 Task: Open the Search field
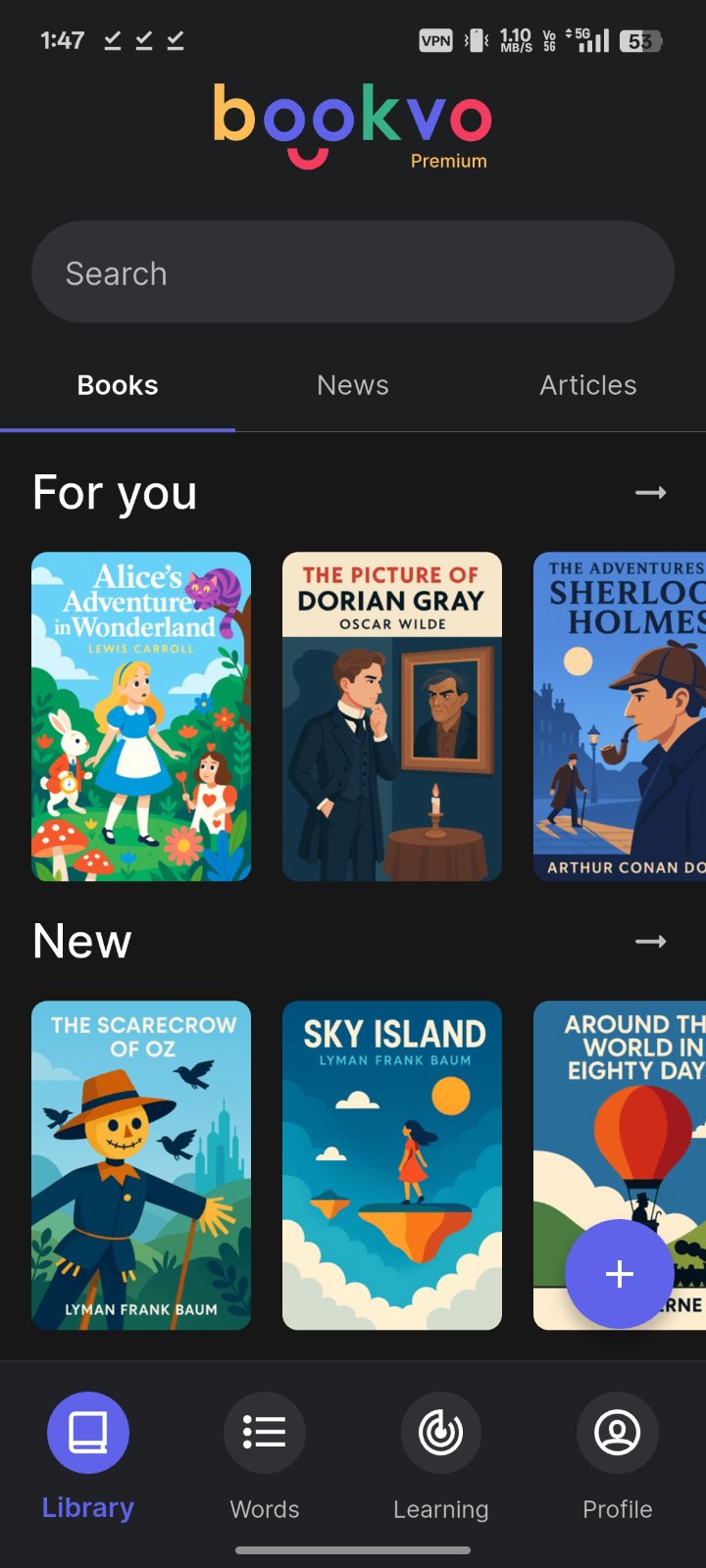pos(353,272)
